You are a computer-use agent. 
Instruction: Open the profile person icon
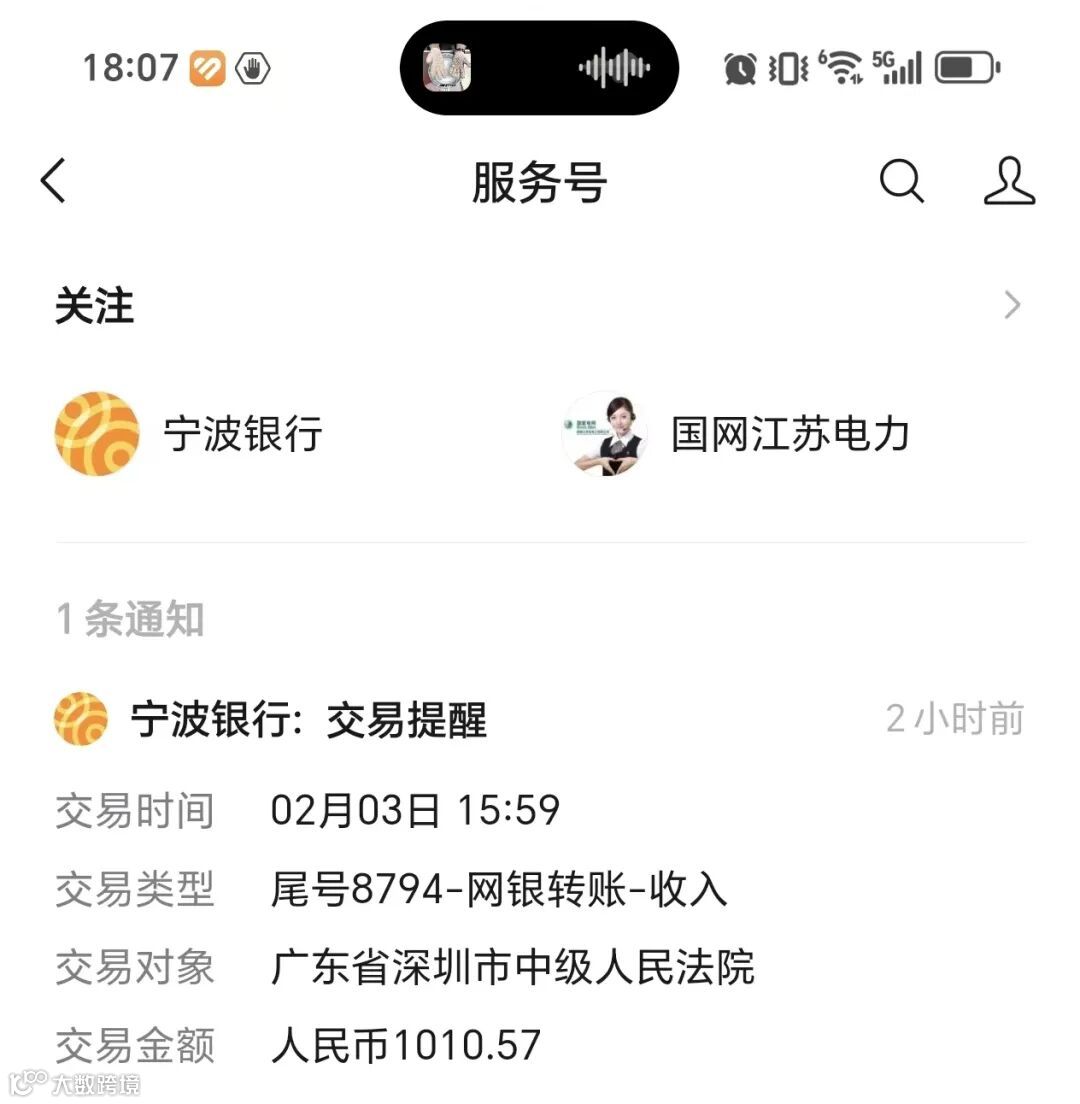click(1009, 181)
